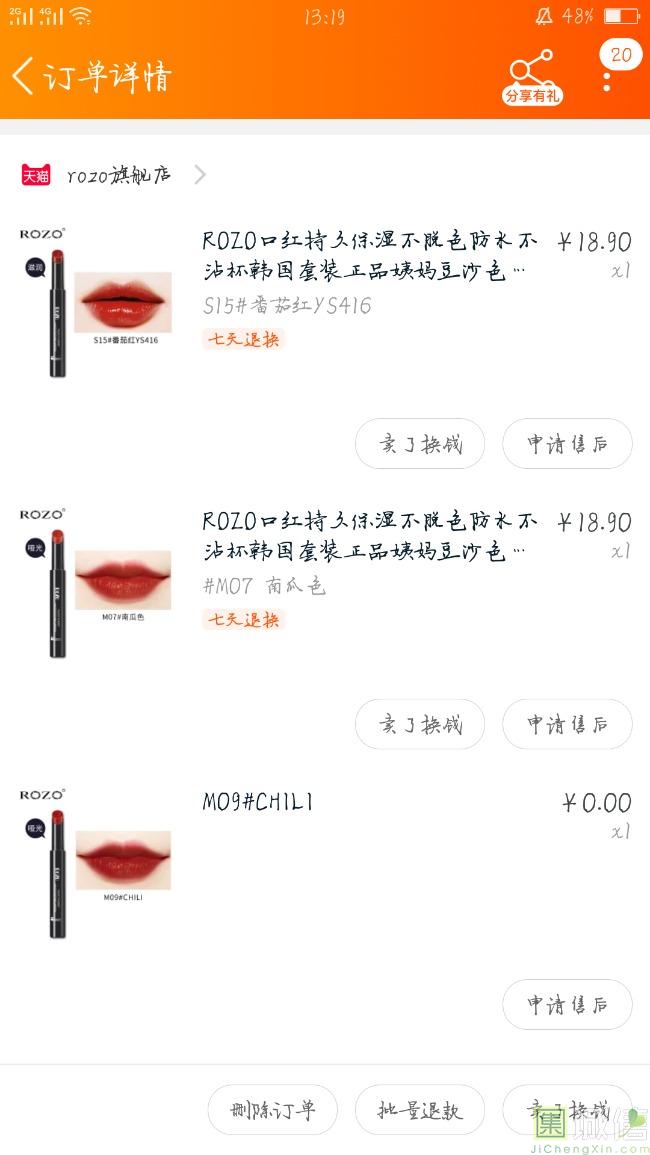Tap 卖了换钱 for the #M07 南瓜色 item
The height and width of the screenshot is (1155, 650).
420,724
